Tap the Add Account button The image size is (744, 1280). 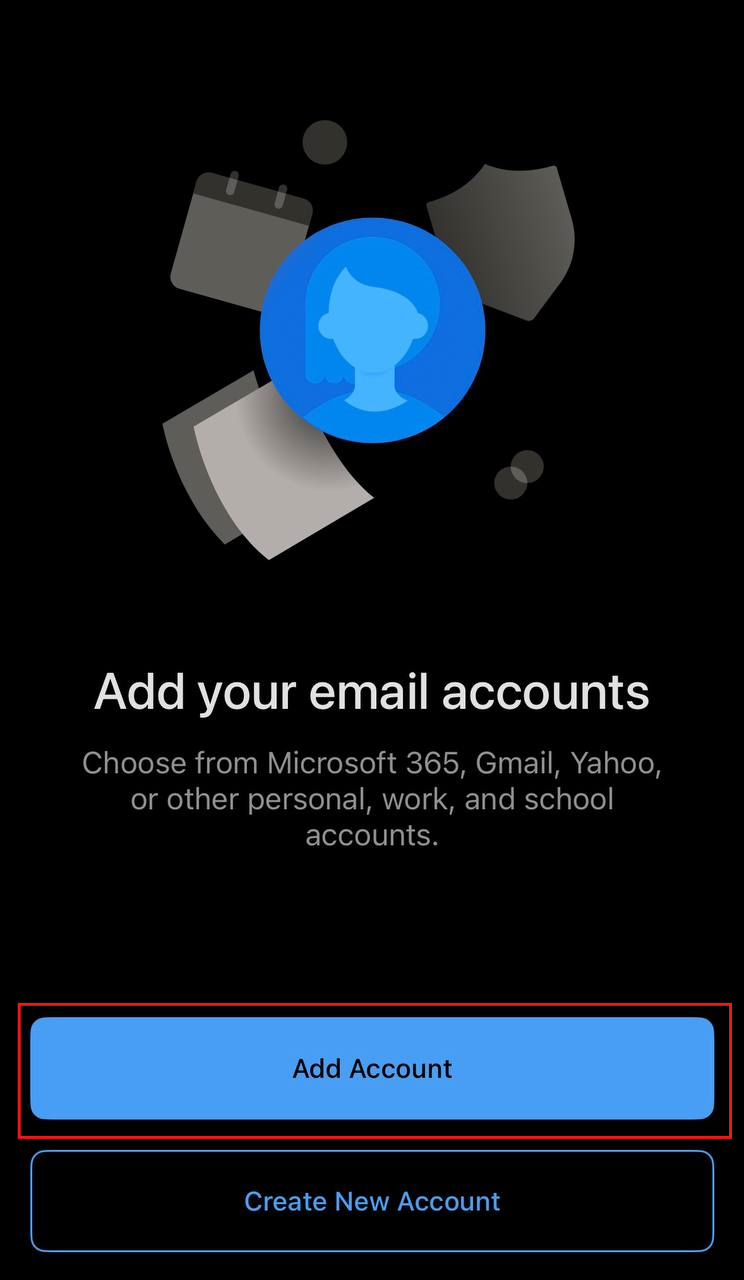point(372,1068)
